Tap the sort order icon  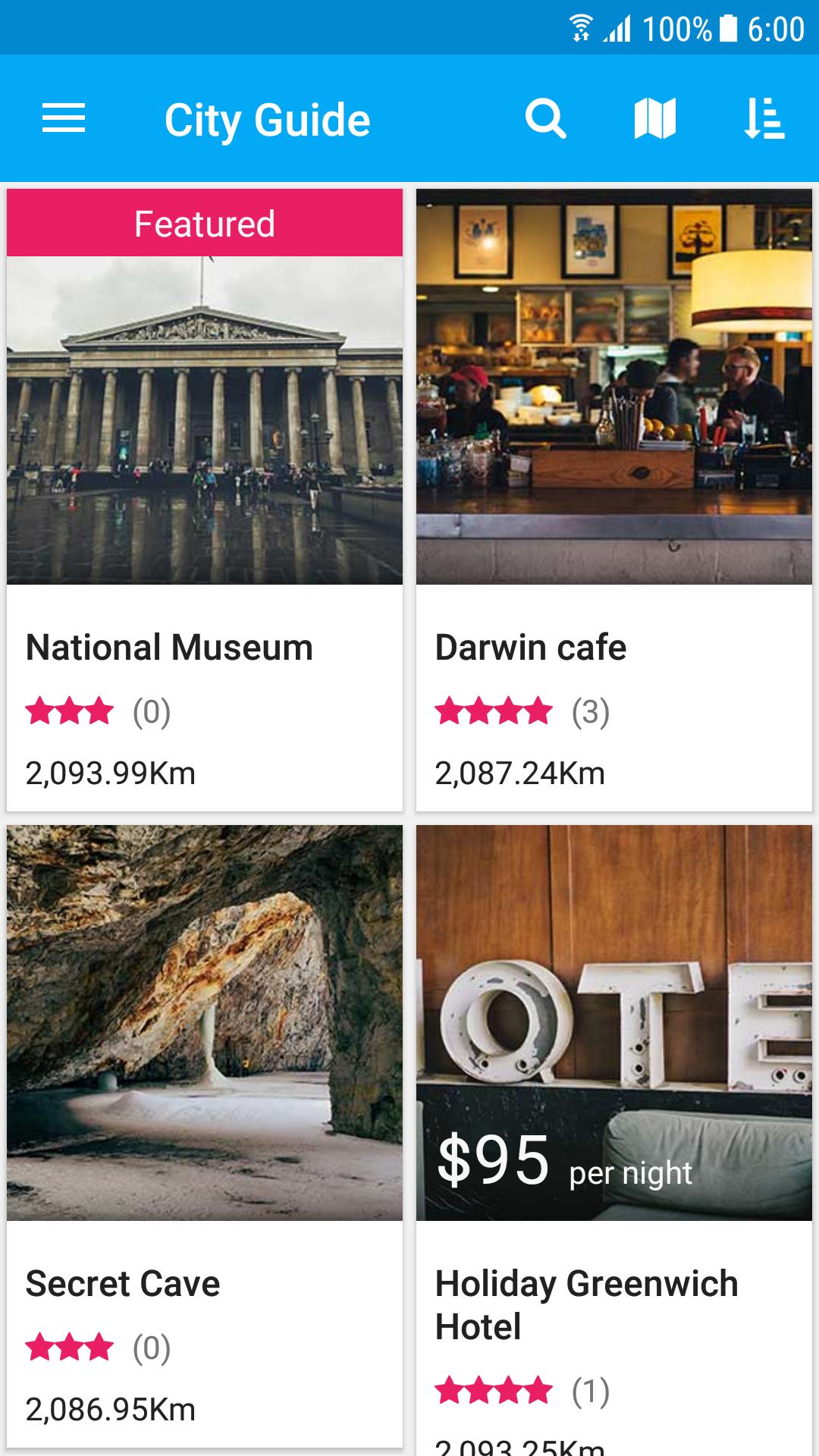coord(766,118)
